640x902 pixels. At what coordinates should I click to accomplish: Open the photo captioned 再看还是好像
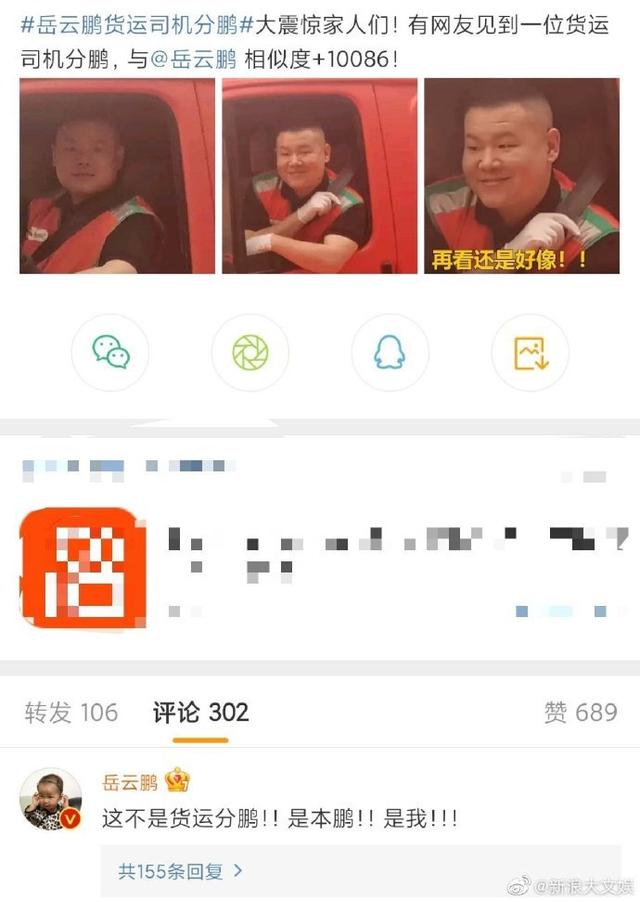click(x=521, y=176)
